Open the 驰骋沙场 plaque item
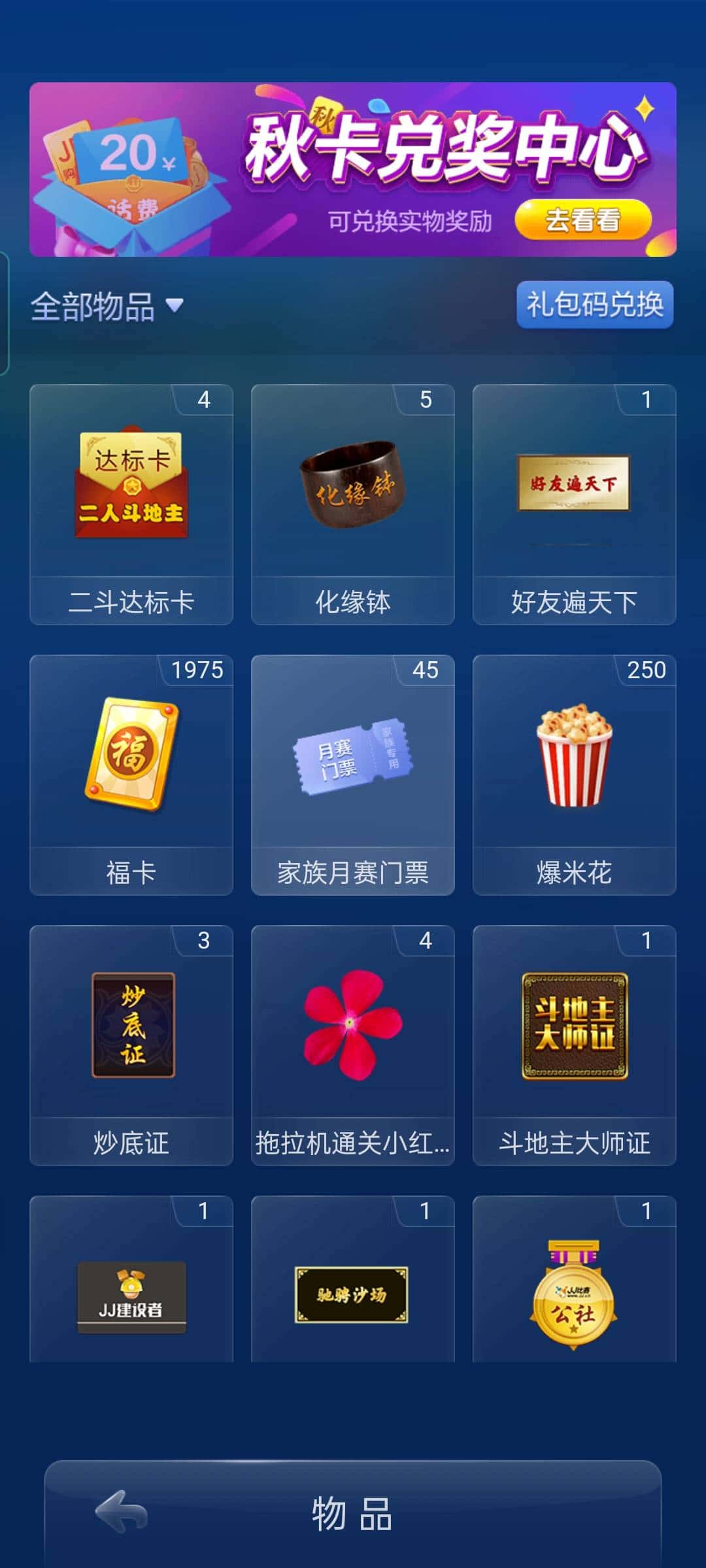The image size is (706, 1568). 353,1300
